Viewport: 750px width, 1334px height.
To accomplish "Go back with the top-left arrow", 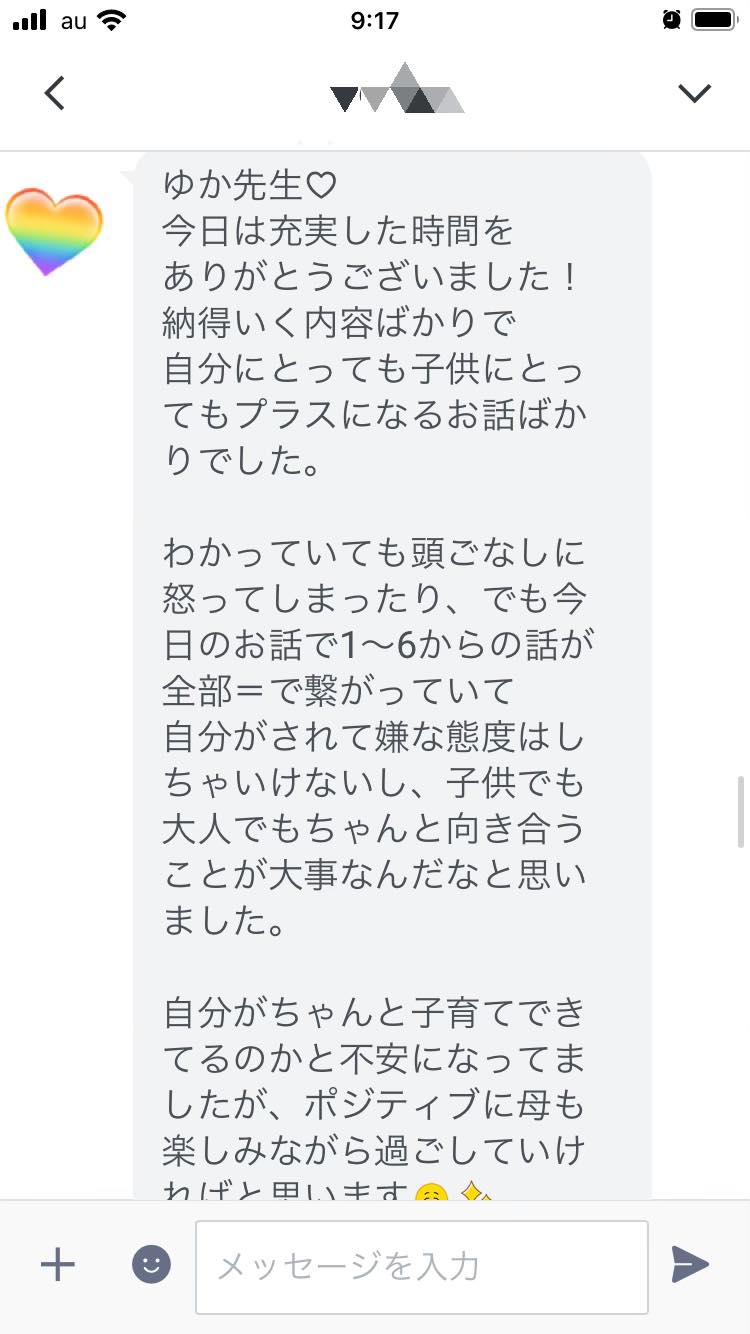I will (54, 93).
